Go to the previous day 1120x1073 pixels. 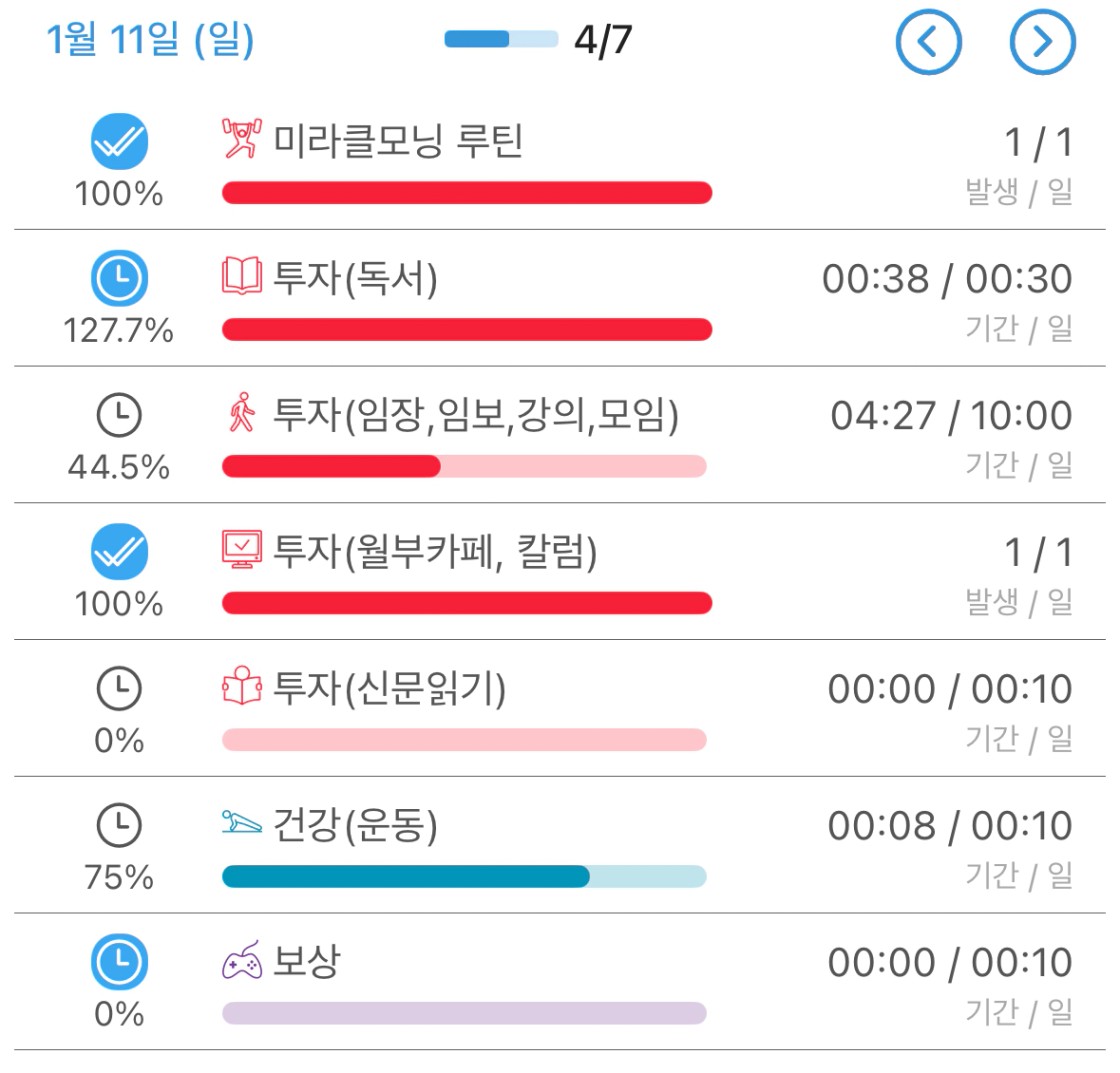[928, 42]
